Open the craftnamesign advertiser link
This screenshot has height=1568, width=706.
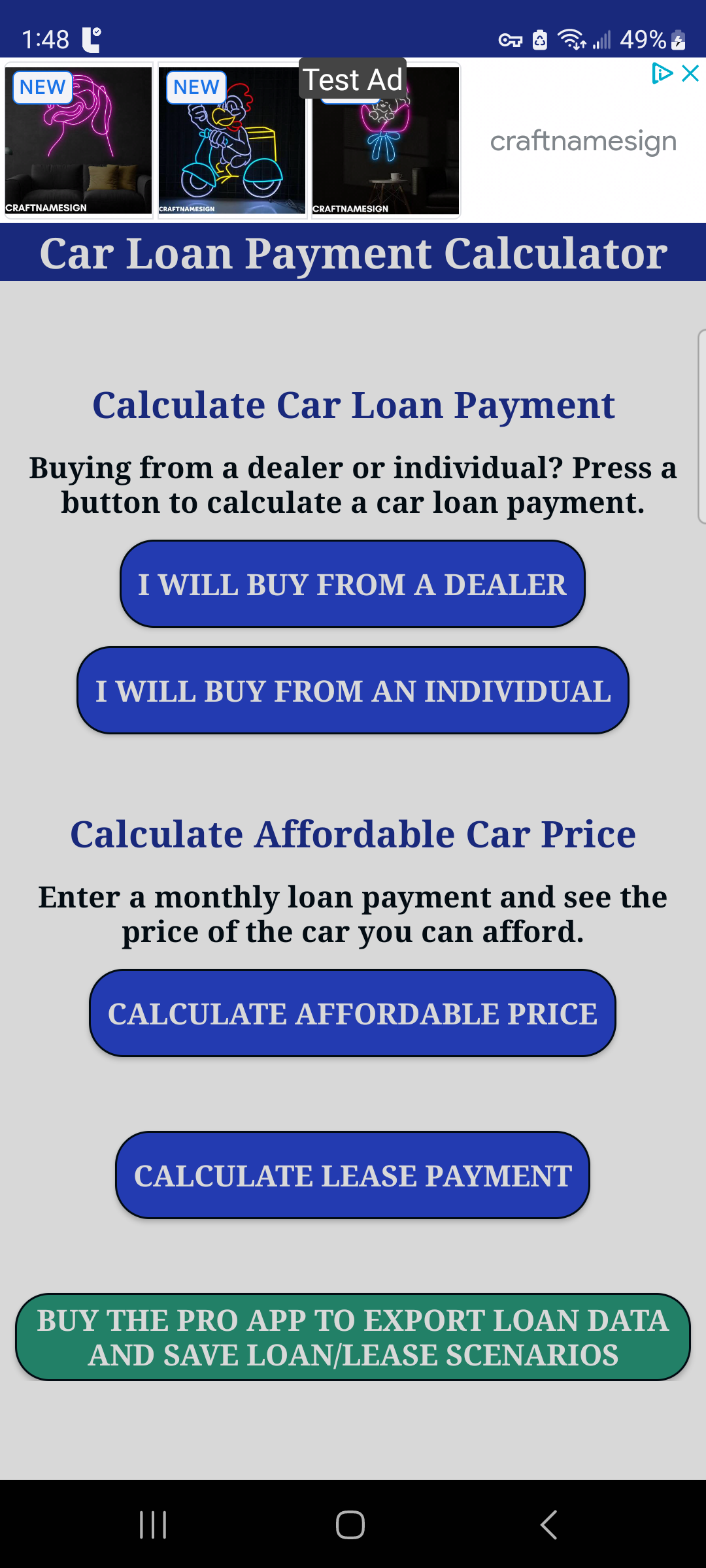tap(583, 141)
